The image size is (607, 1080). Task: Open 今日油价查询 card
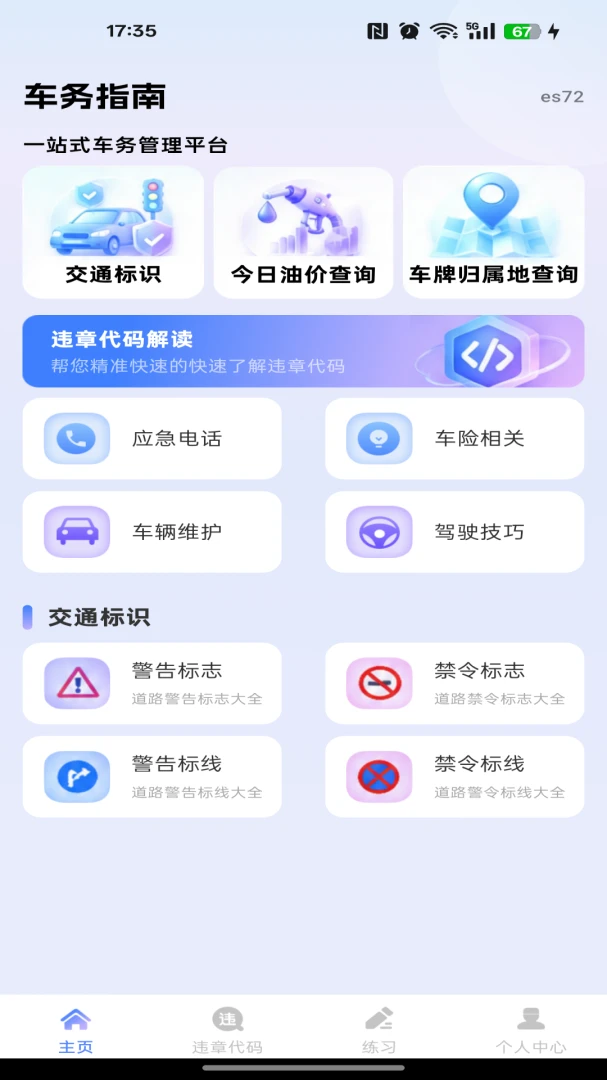303,232
